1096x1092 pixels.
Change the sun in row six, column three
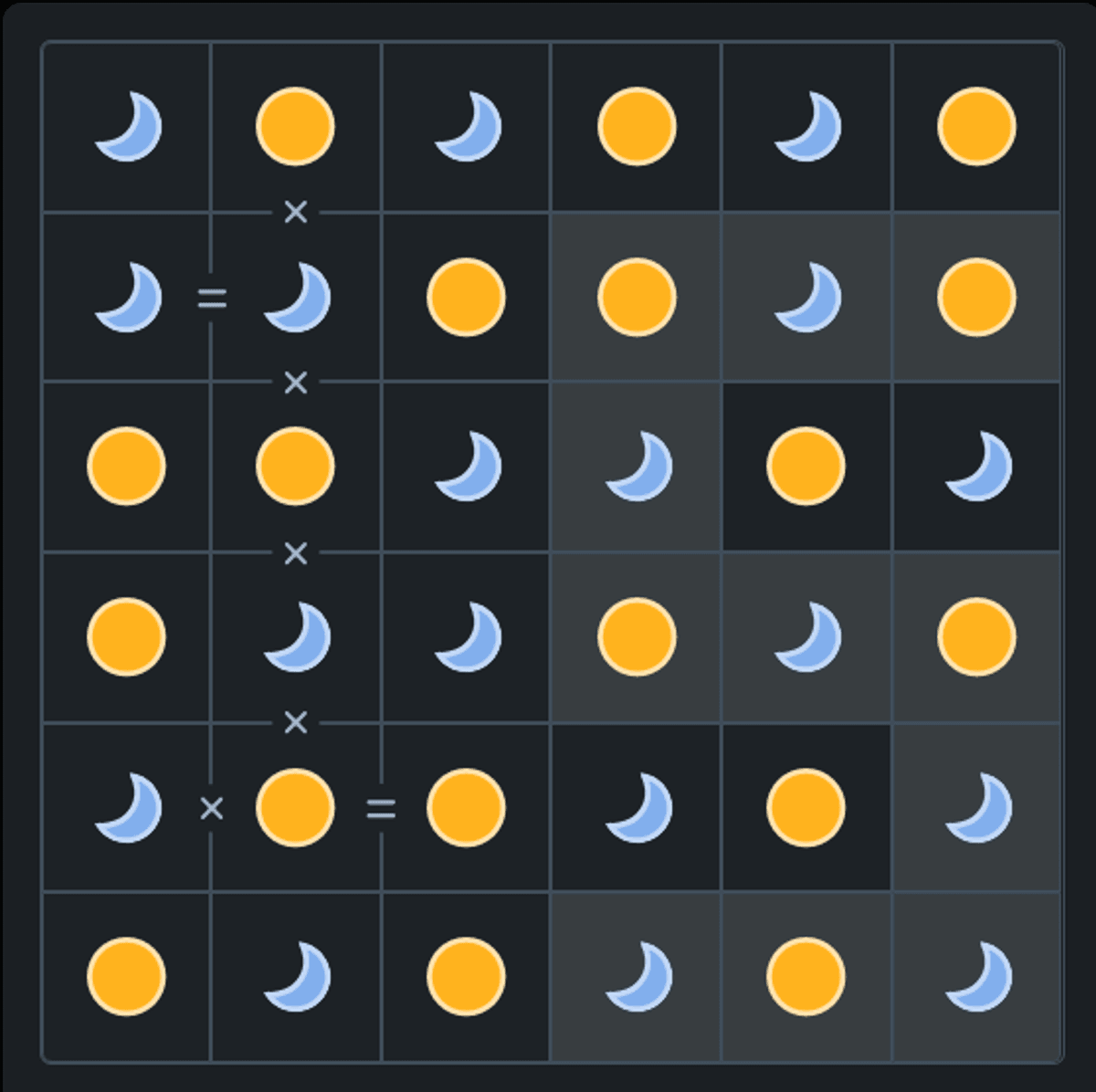466,976
